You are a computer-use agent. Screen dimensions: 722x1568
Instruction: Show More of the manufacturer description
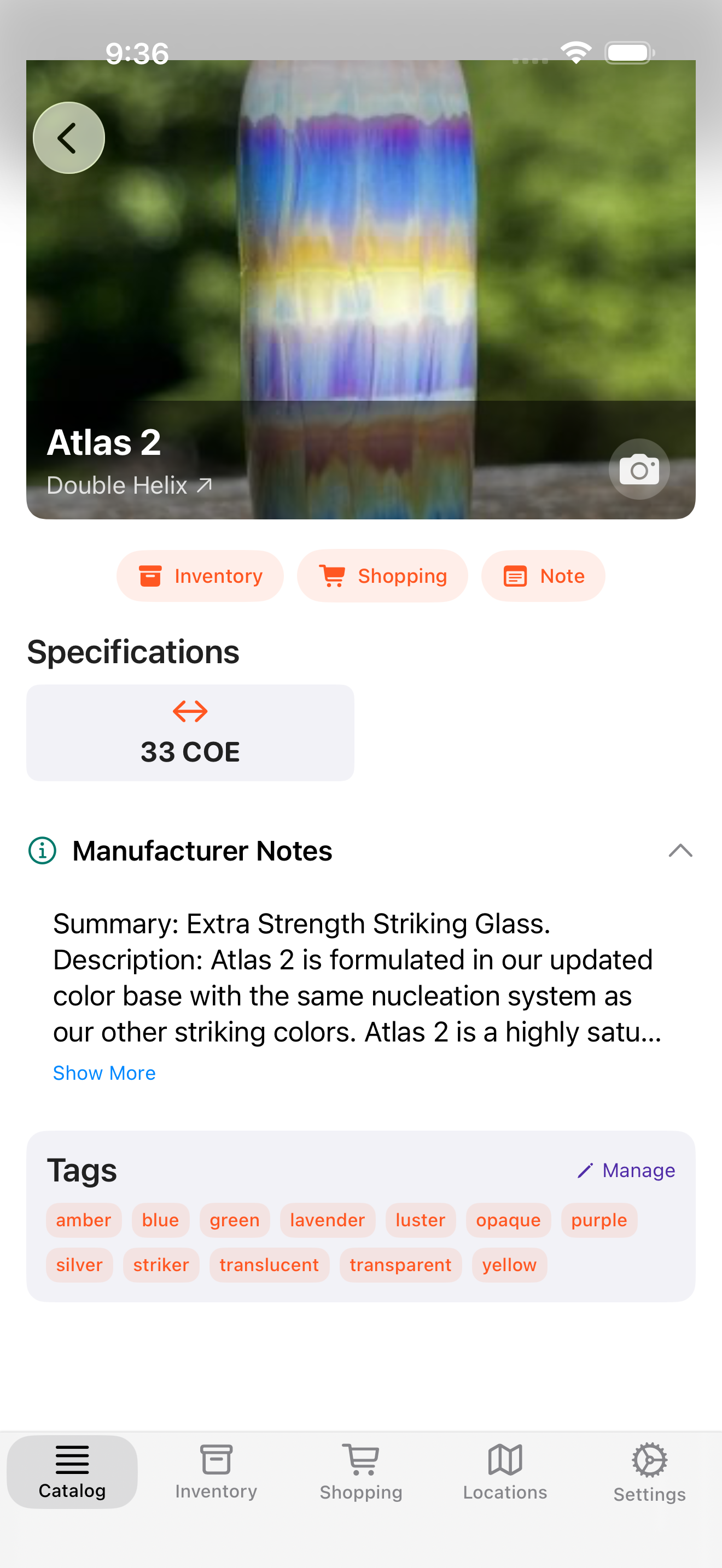point(104,1073)
